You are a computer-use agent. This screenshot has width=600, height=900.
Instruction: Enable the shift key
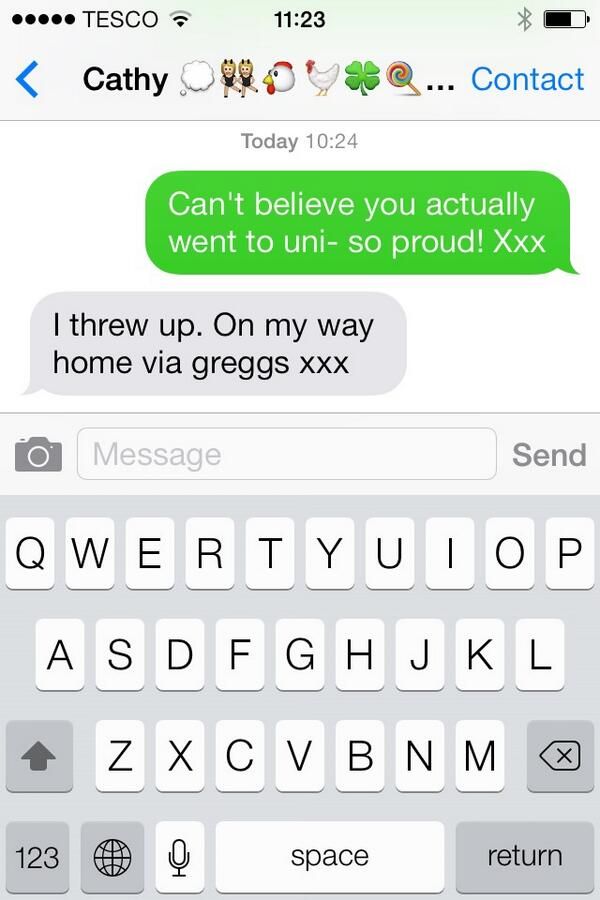point(39,757)
